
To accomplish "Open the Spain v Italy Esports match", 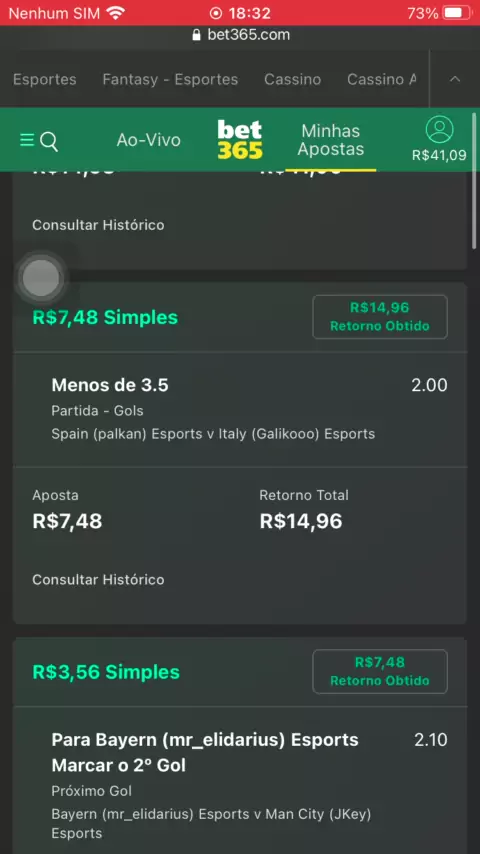I will pos(213,434).
